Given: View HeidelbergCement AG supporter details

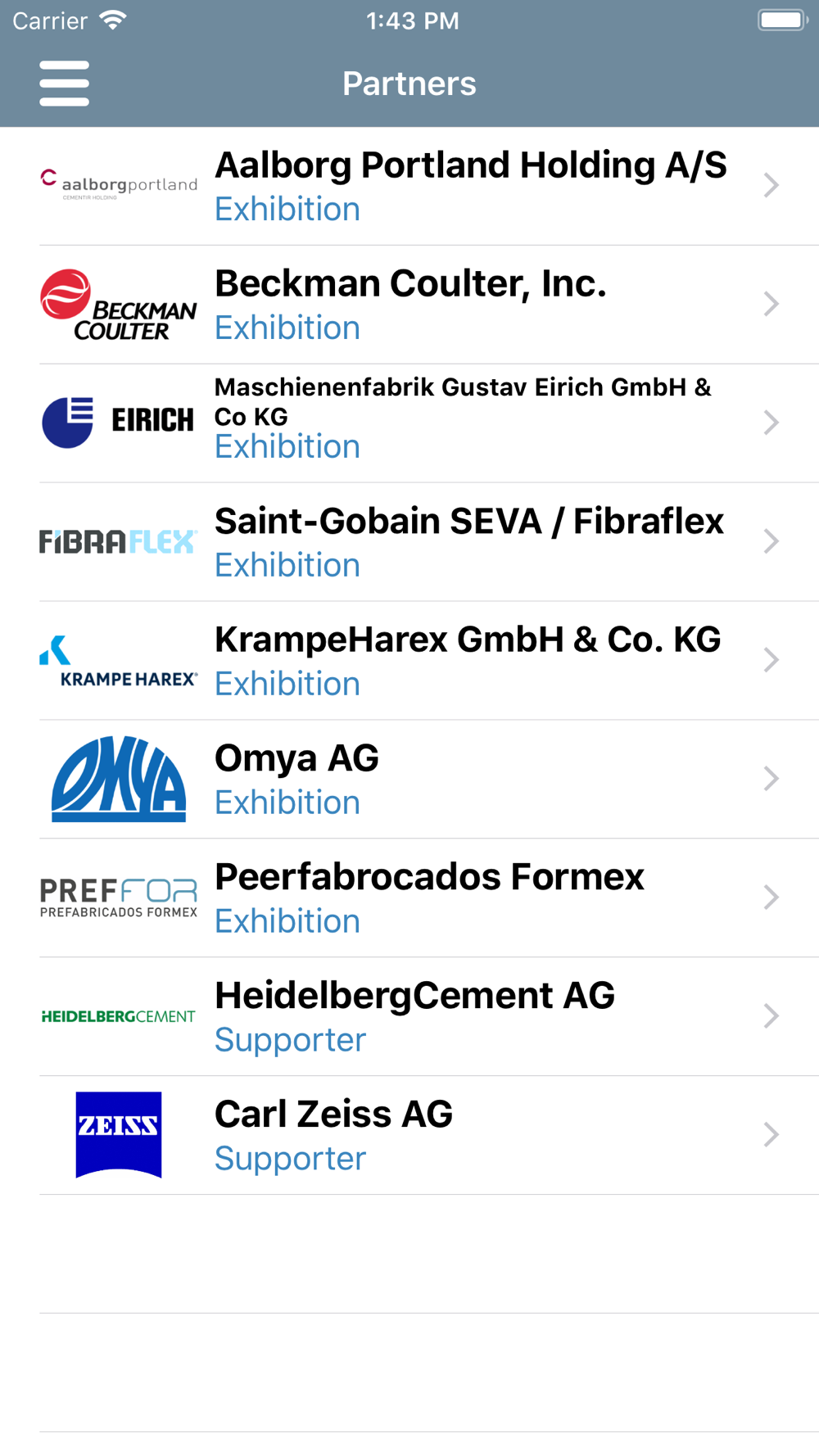Looking at the screenshot, I should [409, 1017].
